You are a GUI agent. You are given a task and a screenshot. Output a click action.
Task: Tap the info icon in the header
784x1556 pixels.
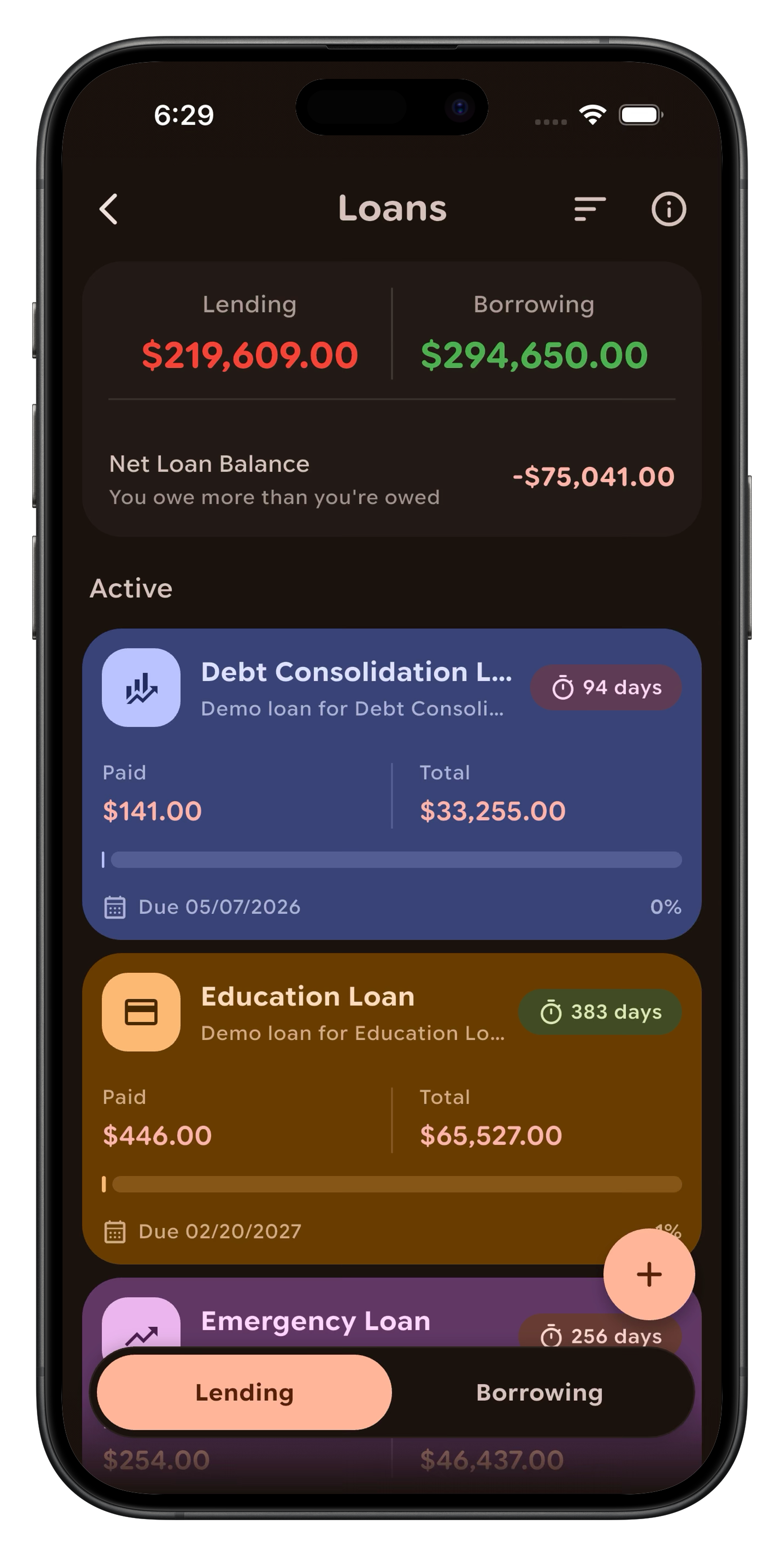668,209
